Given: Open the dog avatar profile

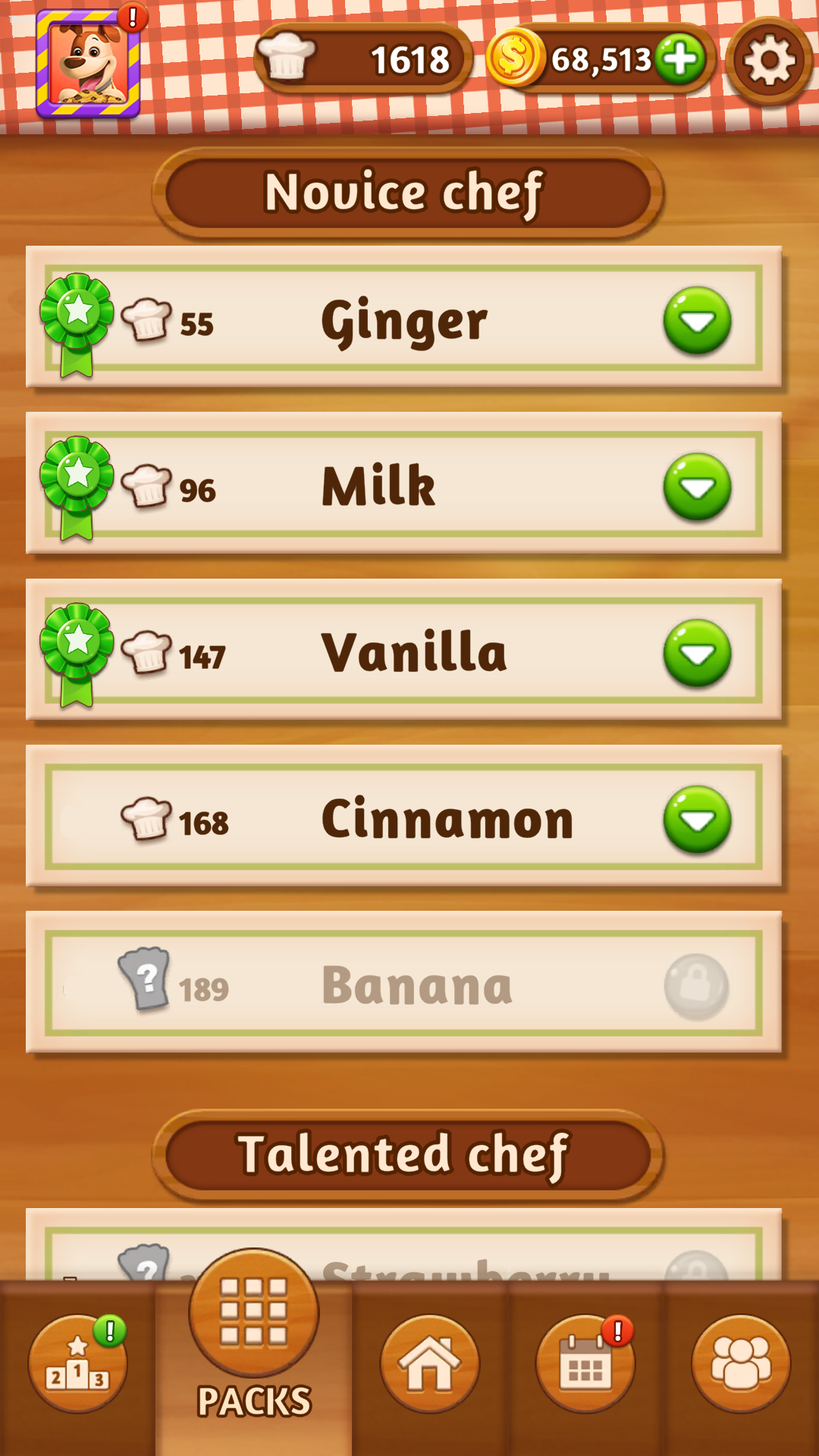Looking at the screenshot, I should pos(88,64).
